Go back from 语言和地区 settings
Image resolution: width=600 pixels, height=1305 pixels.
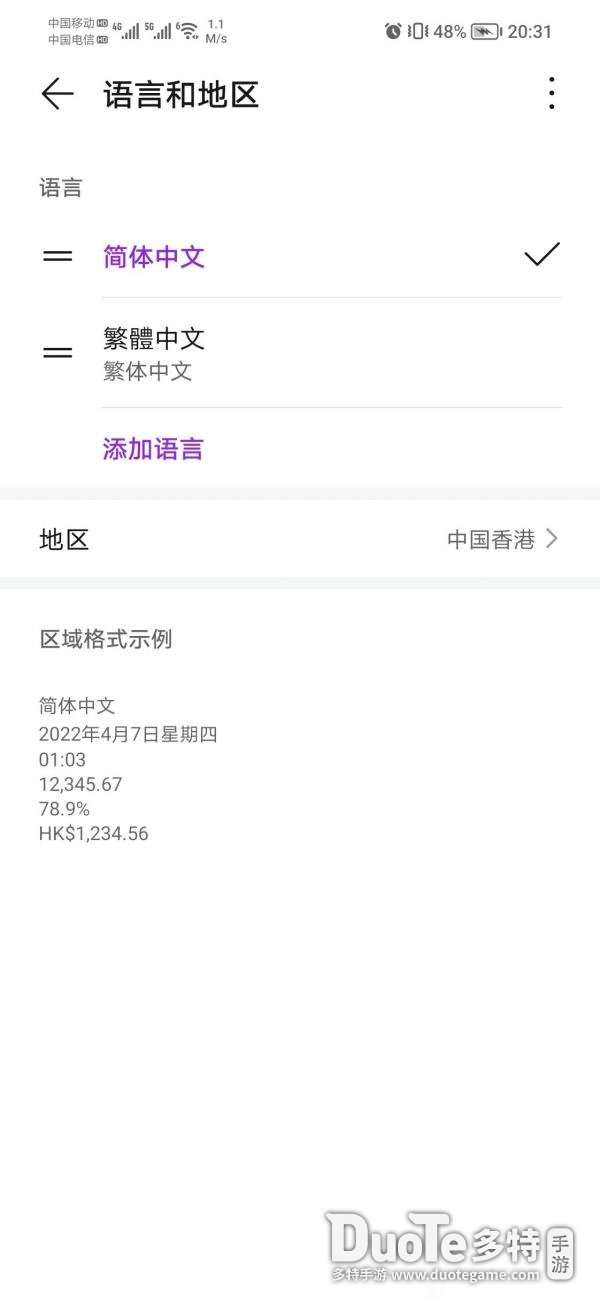[57, 95]
